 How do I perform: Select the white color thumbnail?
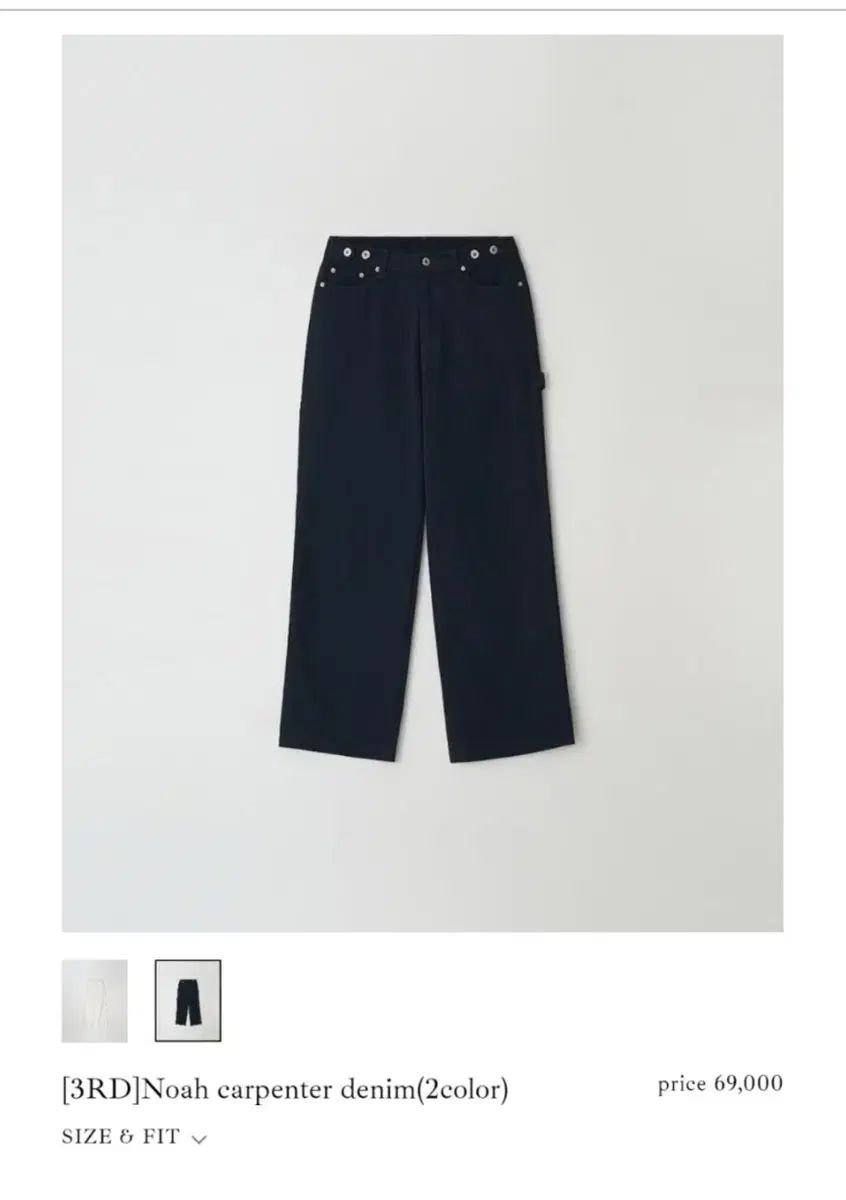(x=95, y=1001)
